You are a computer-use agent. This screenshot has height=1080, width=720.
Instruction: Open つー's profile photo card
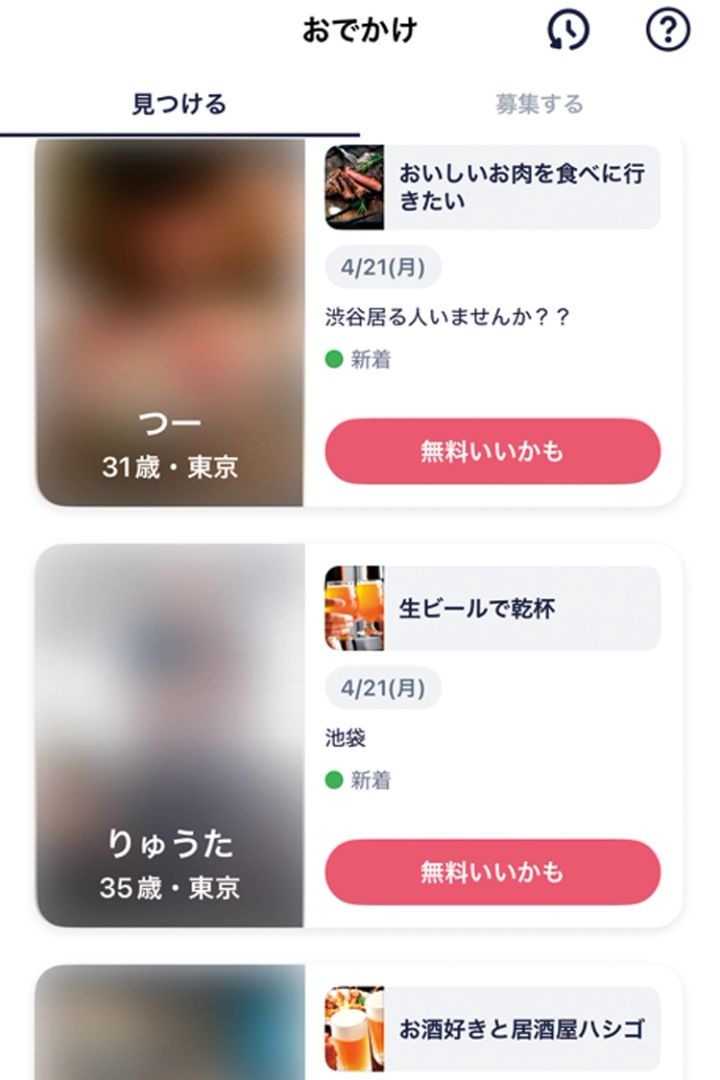(x=170, y=322)
